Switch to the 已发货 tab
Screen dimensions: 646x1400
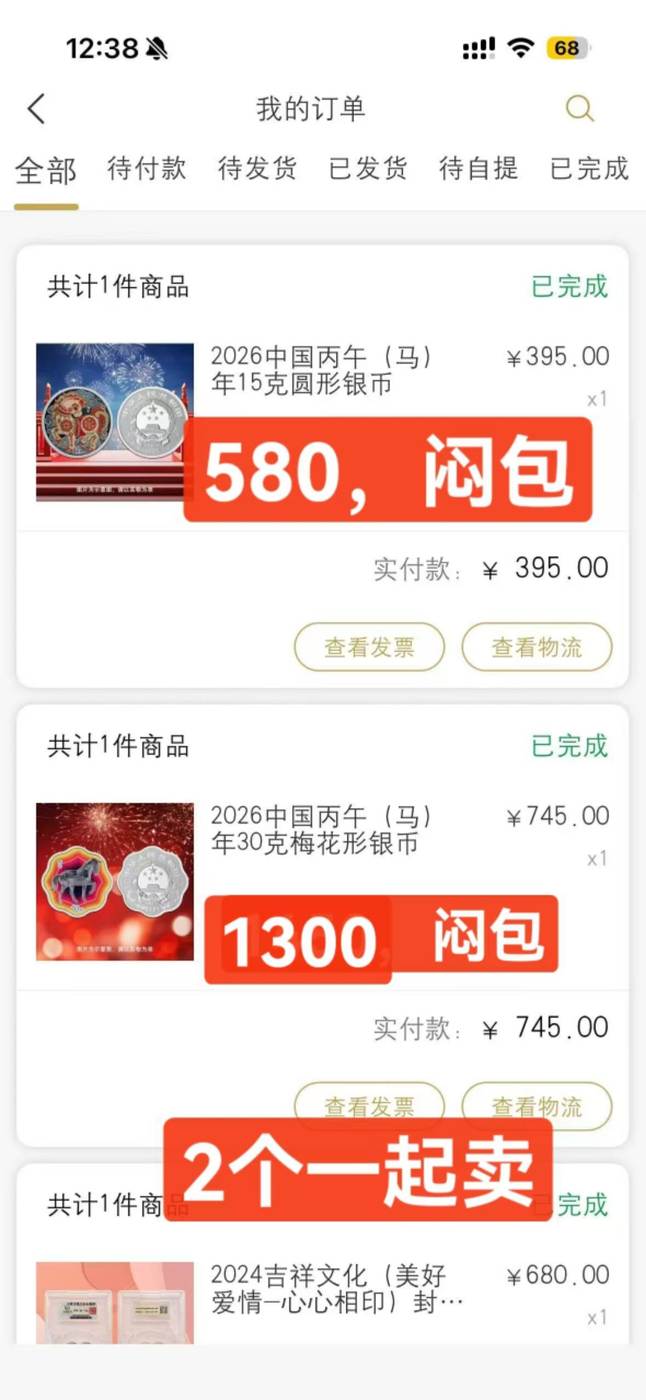tap(368, 168)
